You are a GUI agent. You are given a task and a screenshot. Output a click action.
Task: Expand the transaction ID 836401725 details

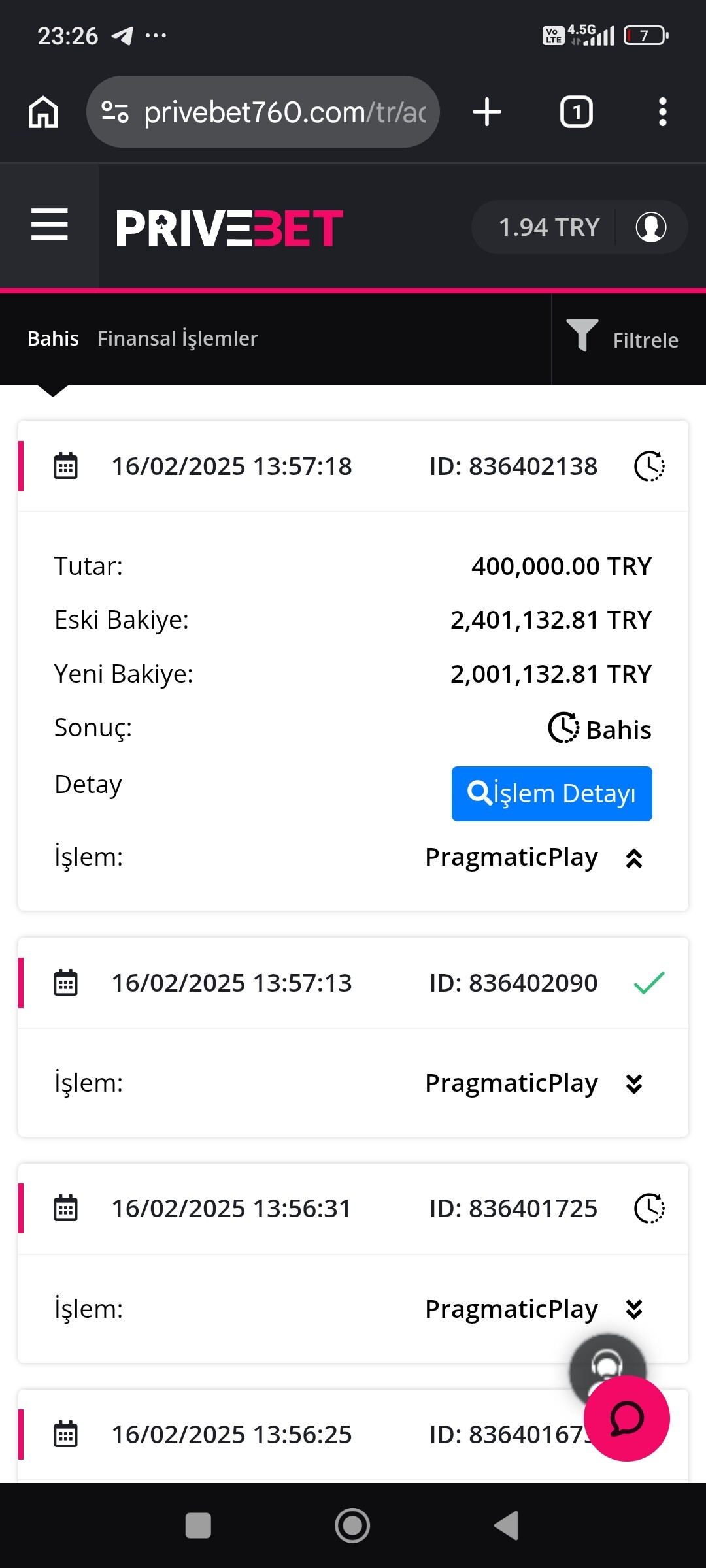click(x=633, y=1309)
